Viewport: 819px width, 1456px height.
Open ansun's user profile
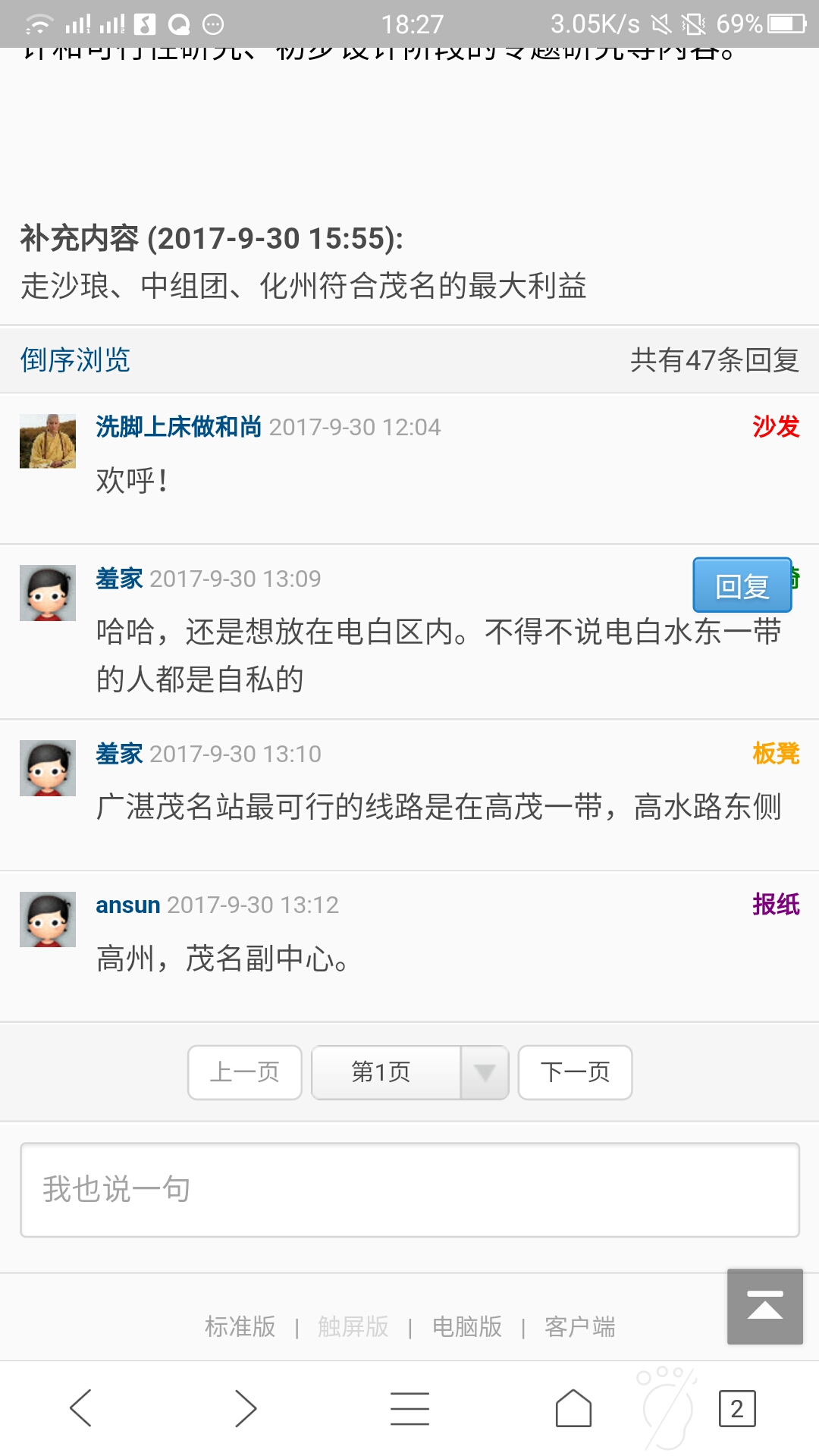127,905
